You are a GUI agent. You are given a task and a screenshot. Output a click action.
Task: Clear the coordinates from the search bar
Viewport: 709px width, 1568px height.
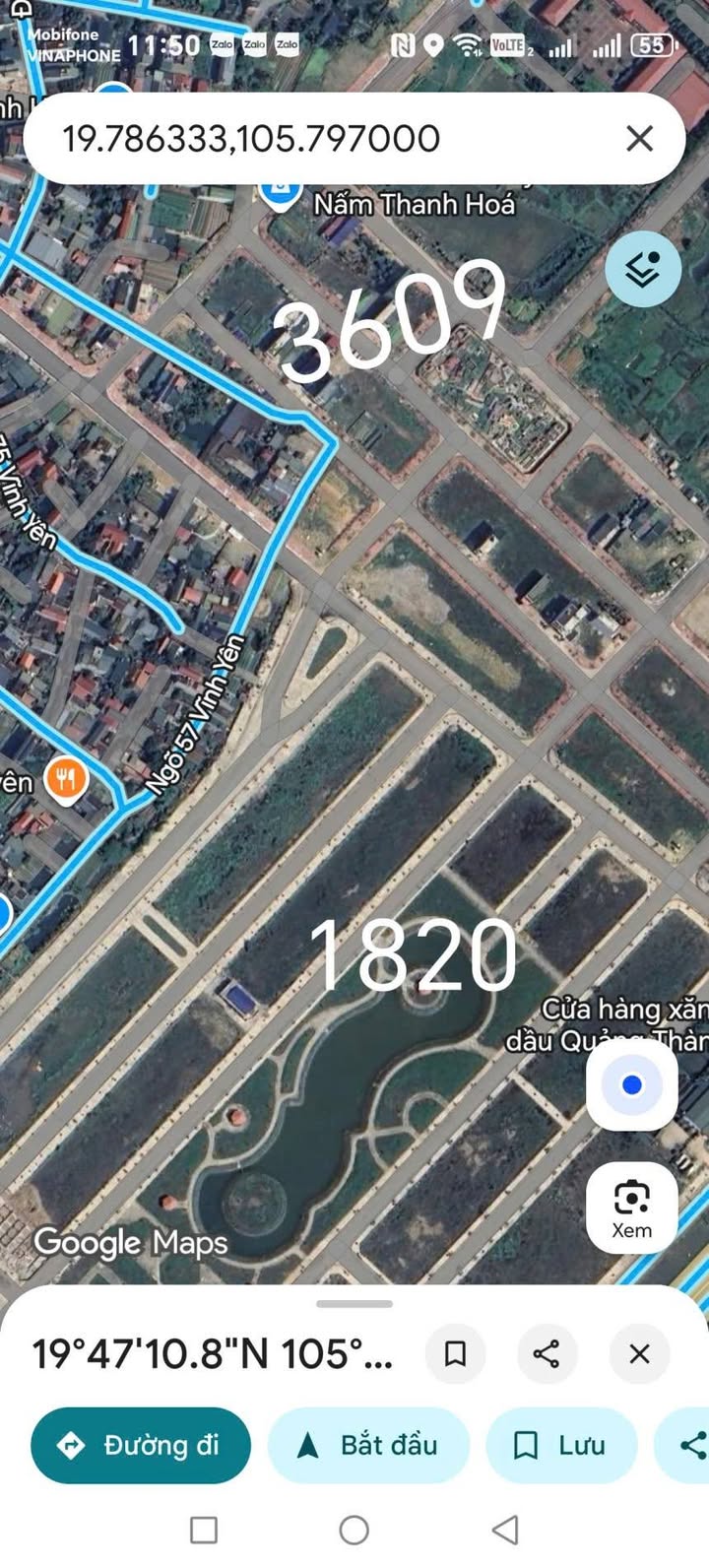640,139
